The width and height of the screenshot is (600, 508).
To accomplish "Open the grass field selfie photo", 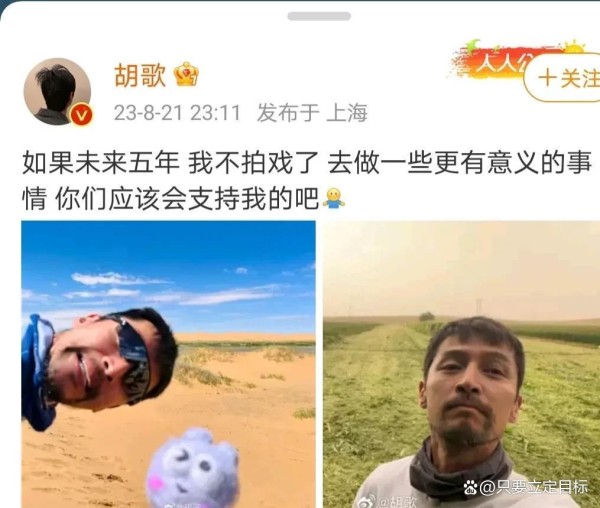I will [461, 363].
